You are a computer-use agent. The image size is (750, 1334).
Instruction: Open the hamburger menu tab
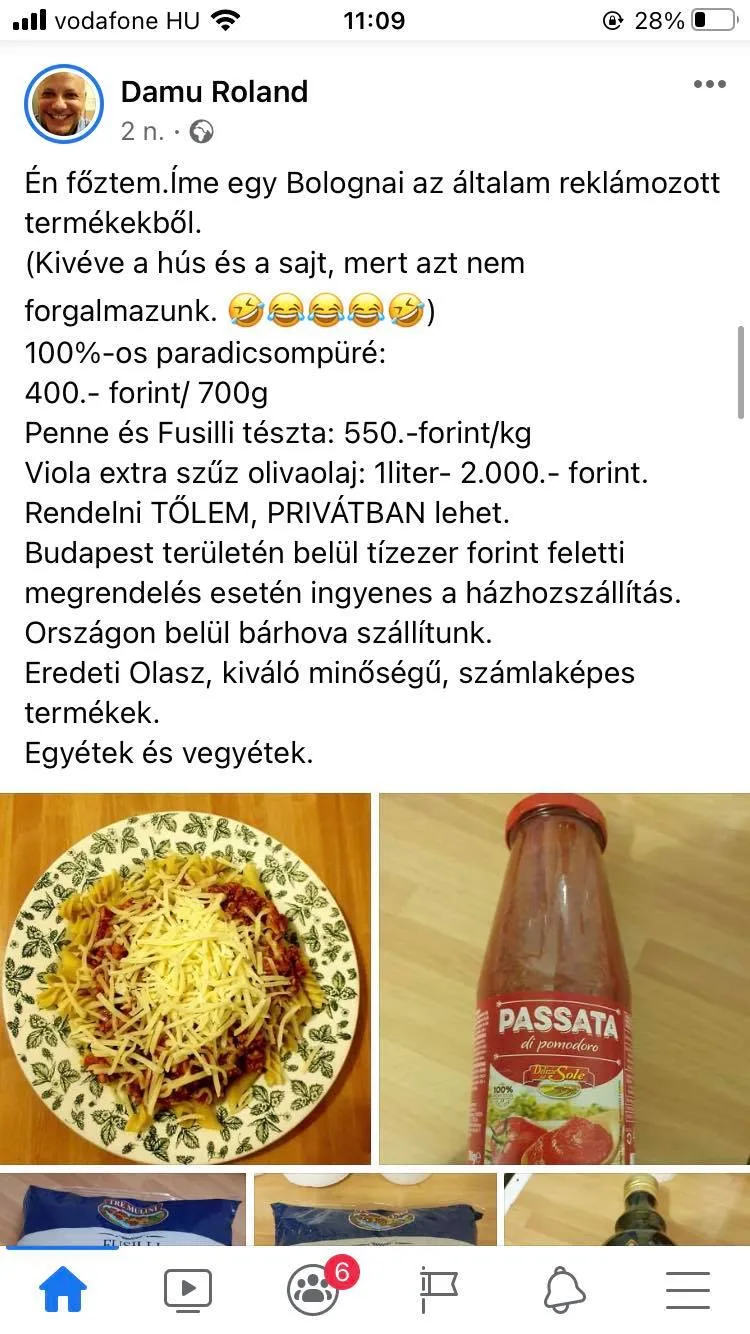click(x=687, y=1290)
